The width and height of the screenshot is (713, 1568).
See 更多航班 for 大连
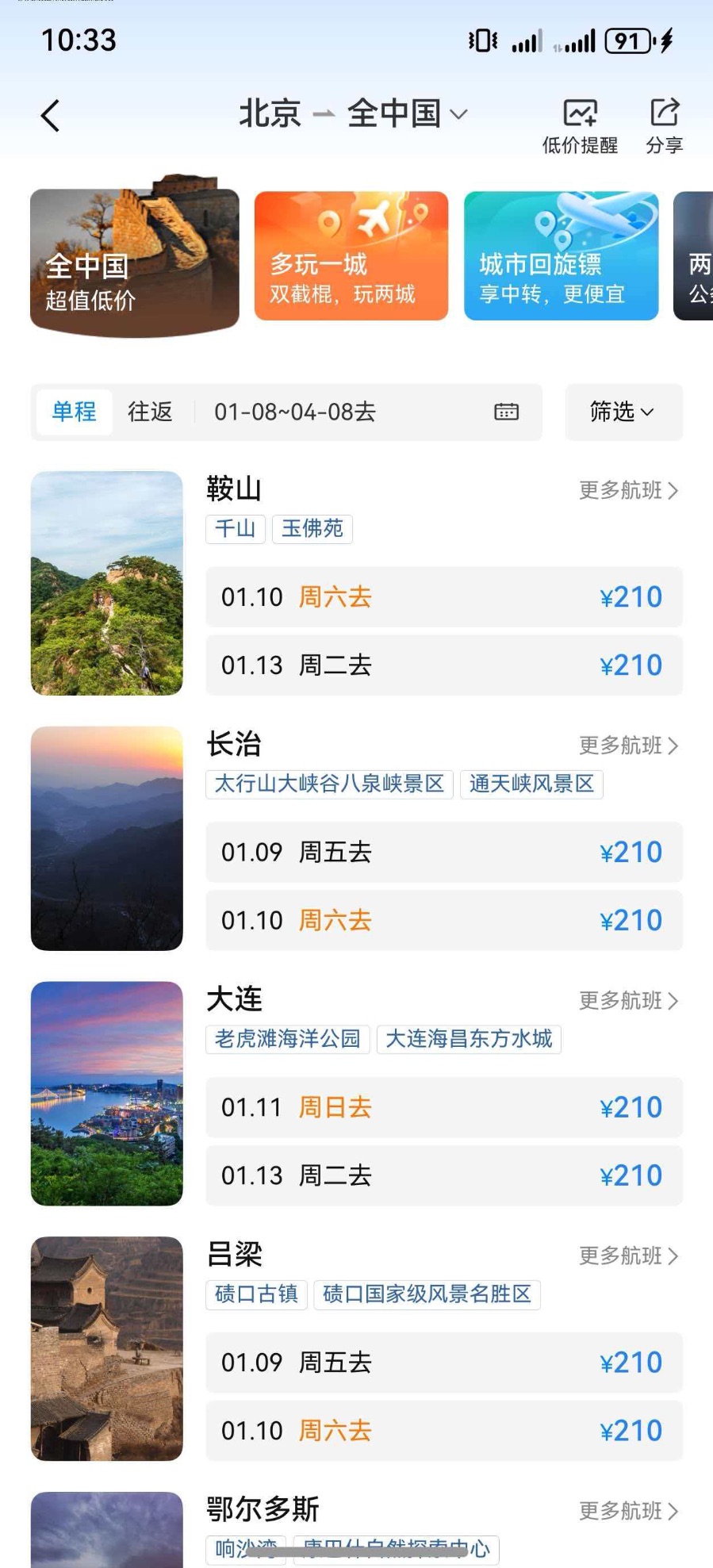(x=628, y=1001)
